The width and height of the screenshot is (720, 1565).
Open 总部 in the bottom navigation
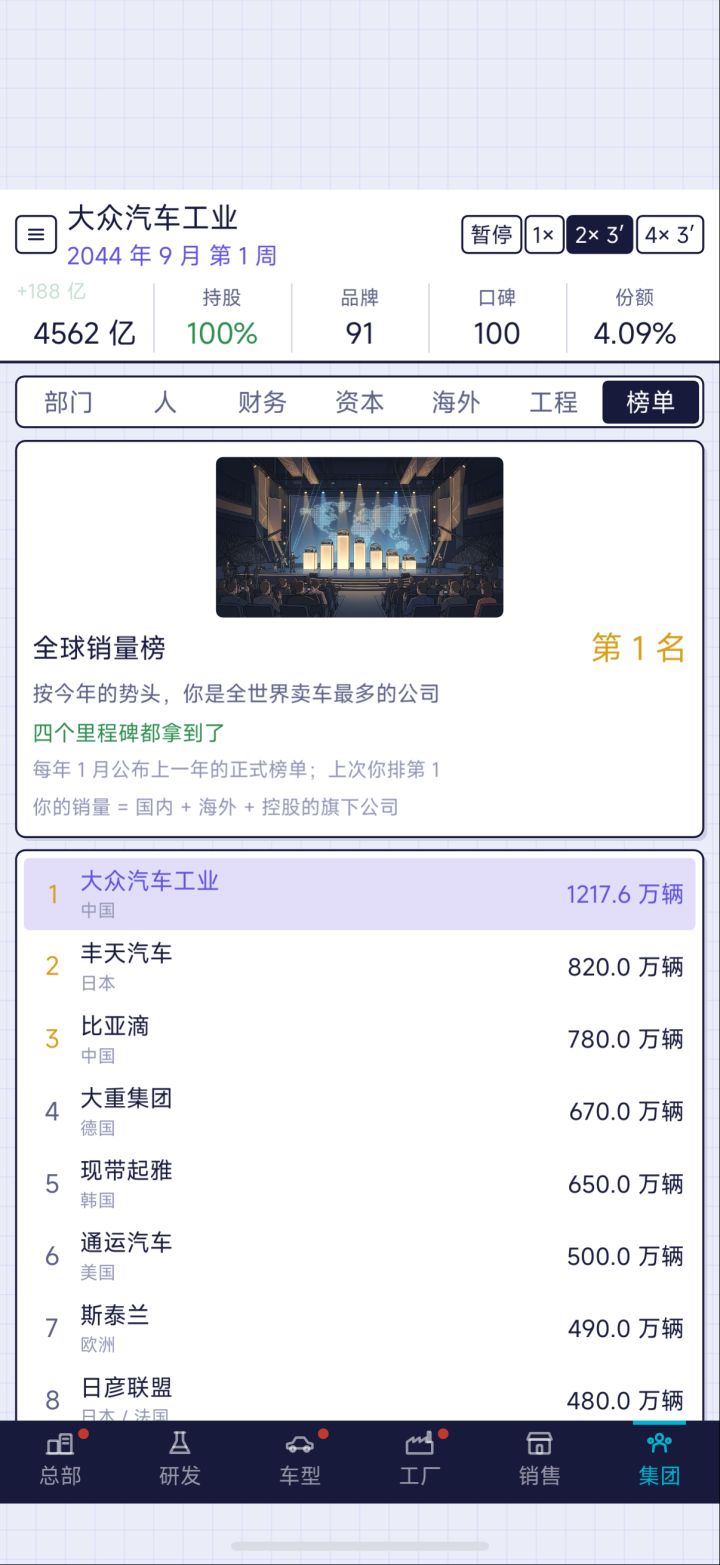point(60,1460)
